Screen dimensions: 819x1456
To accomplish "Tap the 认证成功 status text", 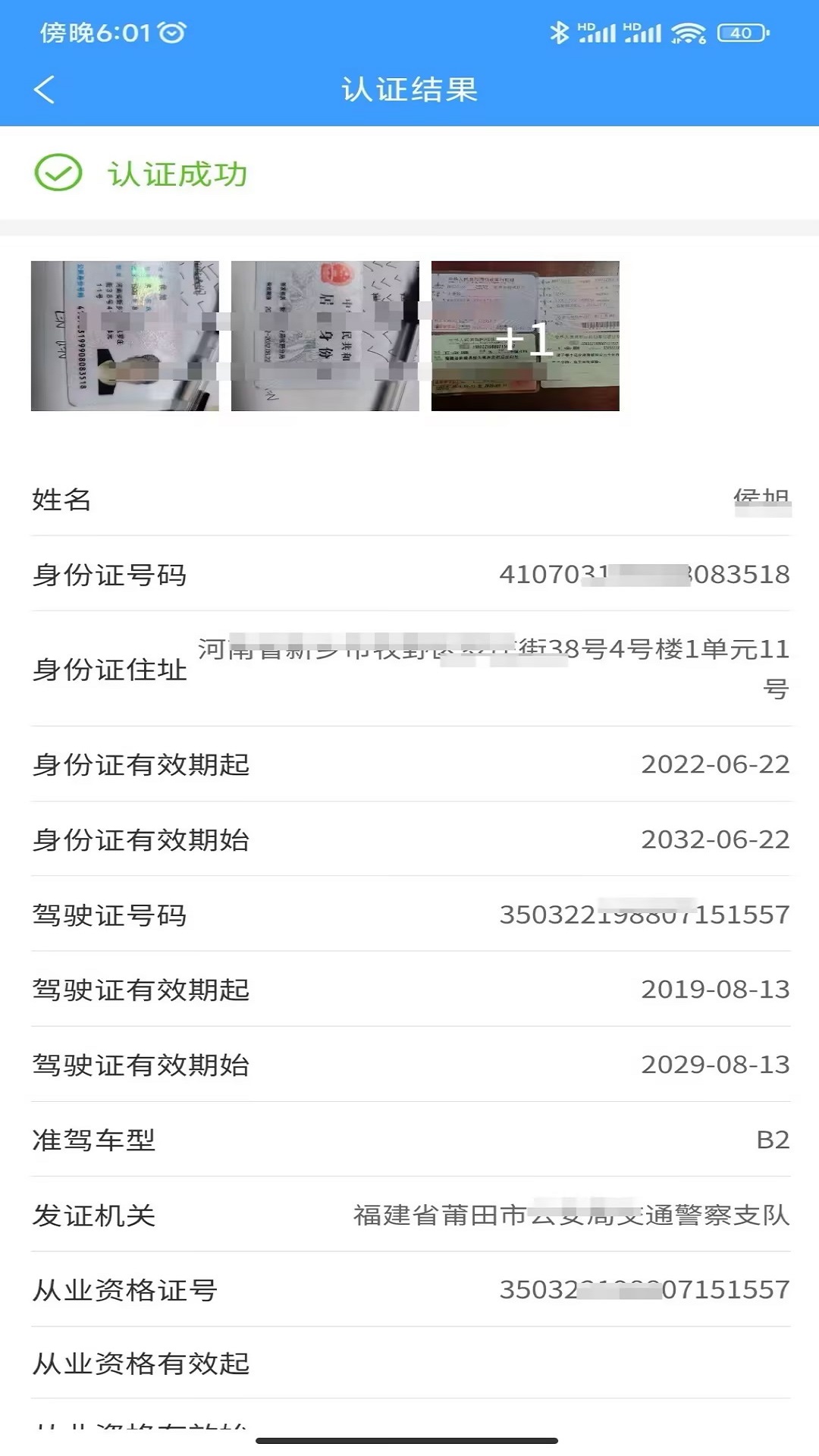I will [176, 173].
